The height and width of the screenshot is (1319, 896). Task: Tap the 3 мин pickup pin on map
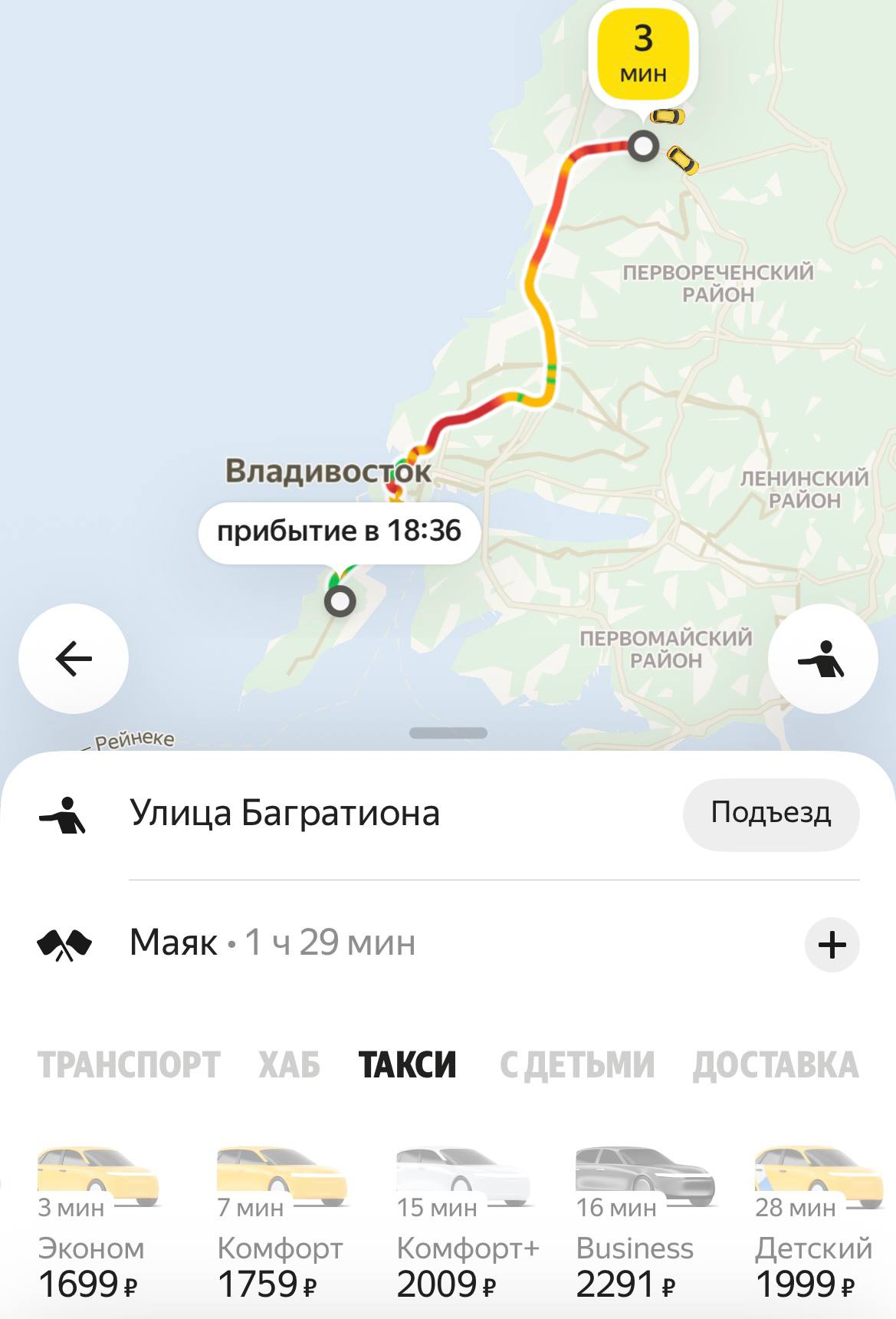pyautogui.click(x=642, y=54)
